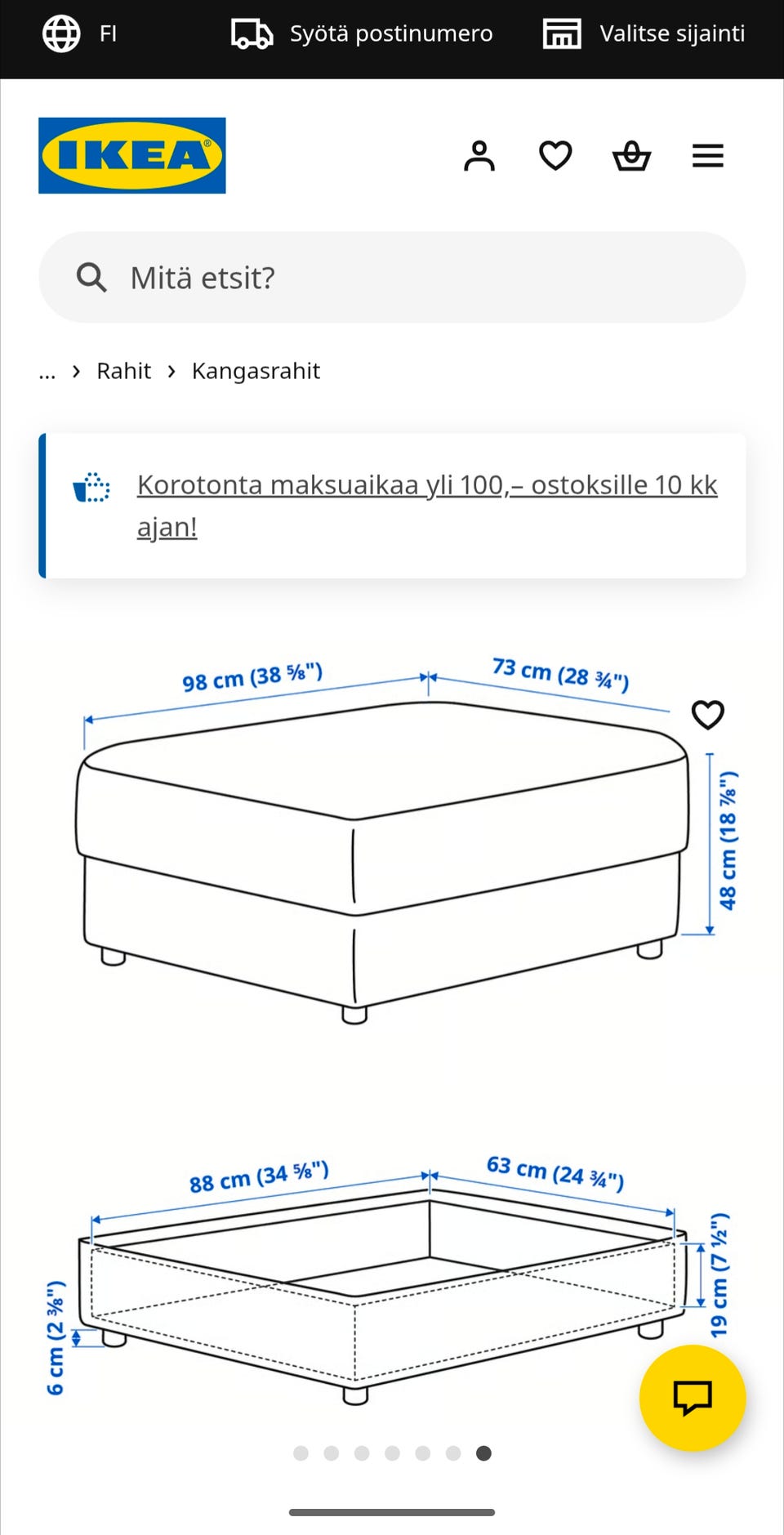The width and height of the screenshot is (784, 1535).
Task: Expand the breadcrumb ellipsis
Action: click(x=47, y=370)
